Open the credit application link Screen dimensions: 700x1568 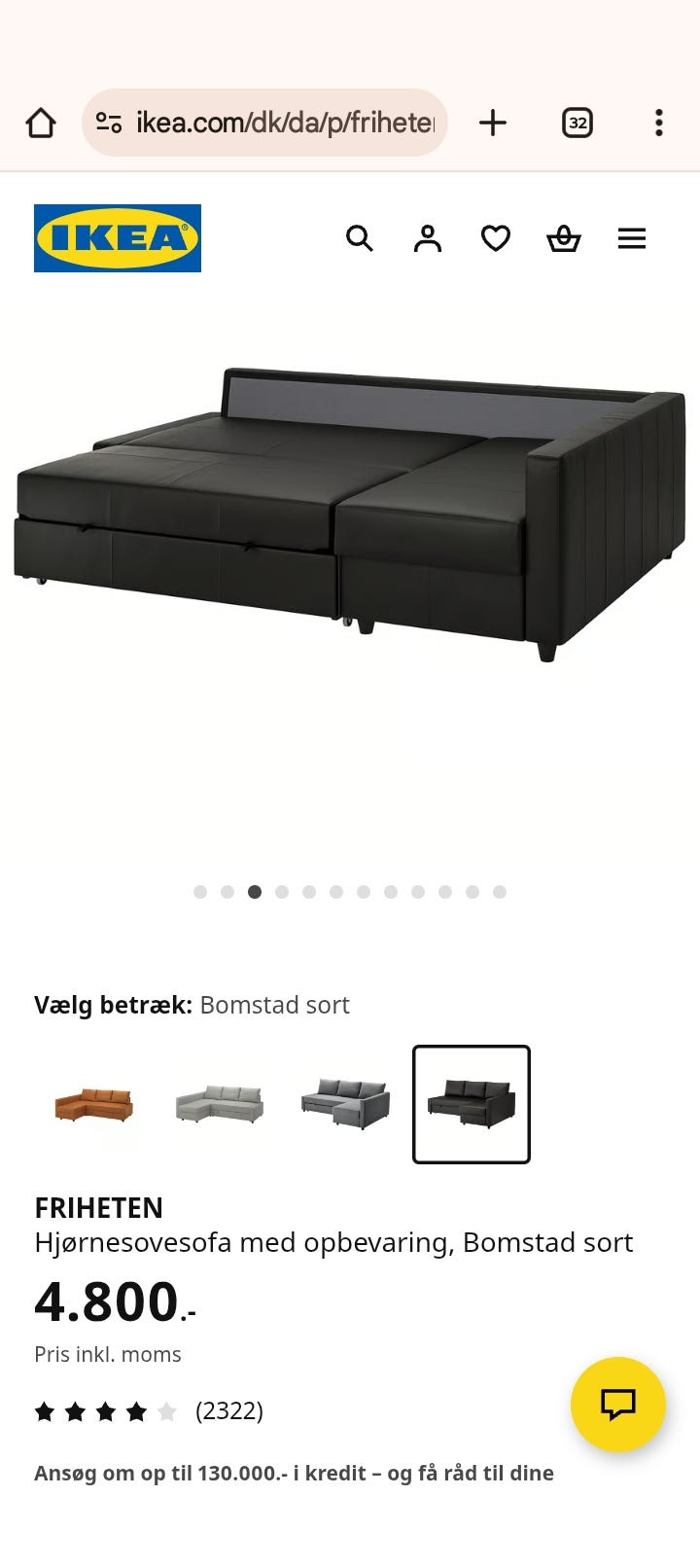pyautogui.click(x=295, y=1473)
